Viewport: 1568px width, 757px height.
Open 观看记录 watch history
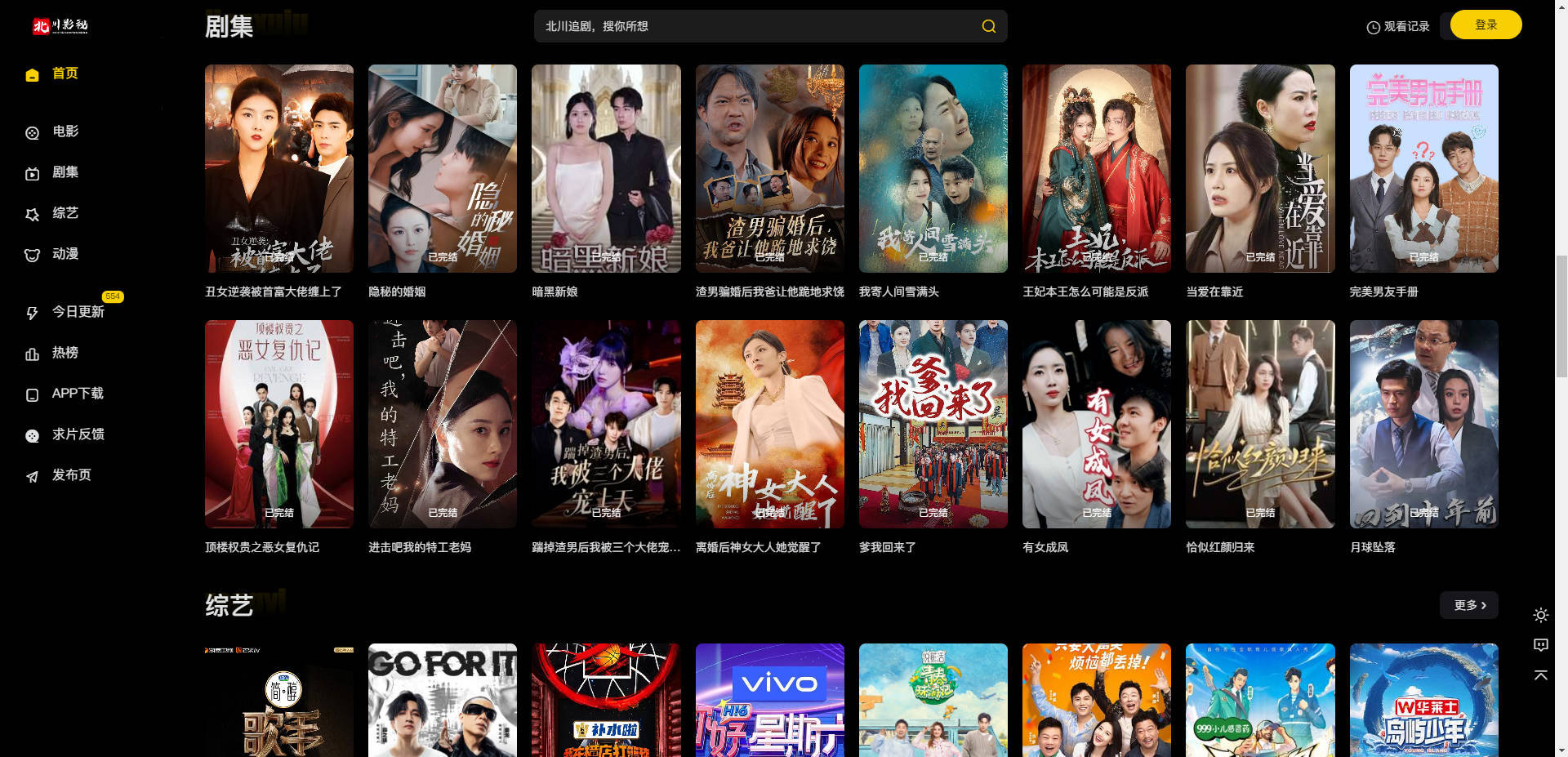click(x=1398, y=26)
